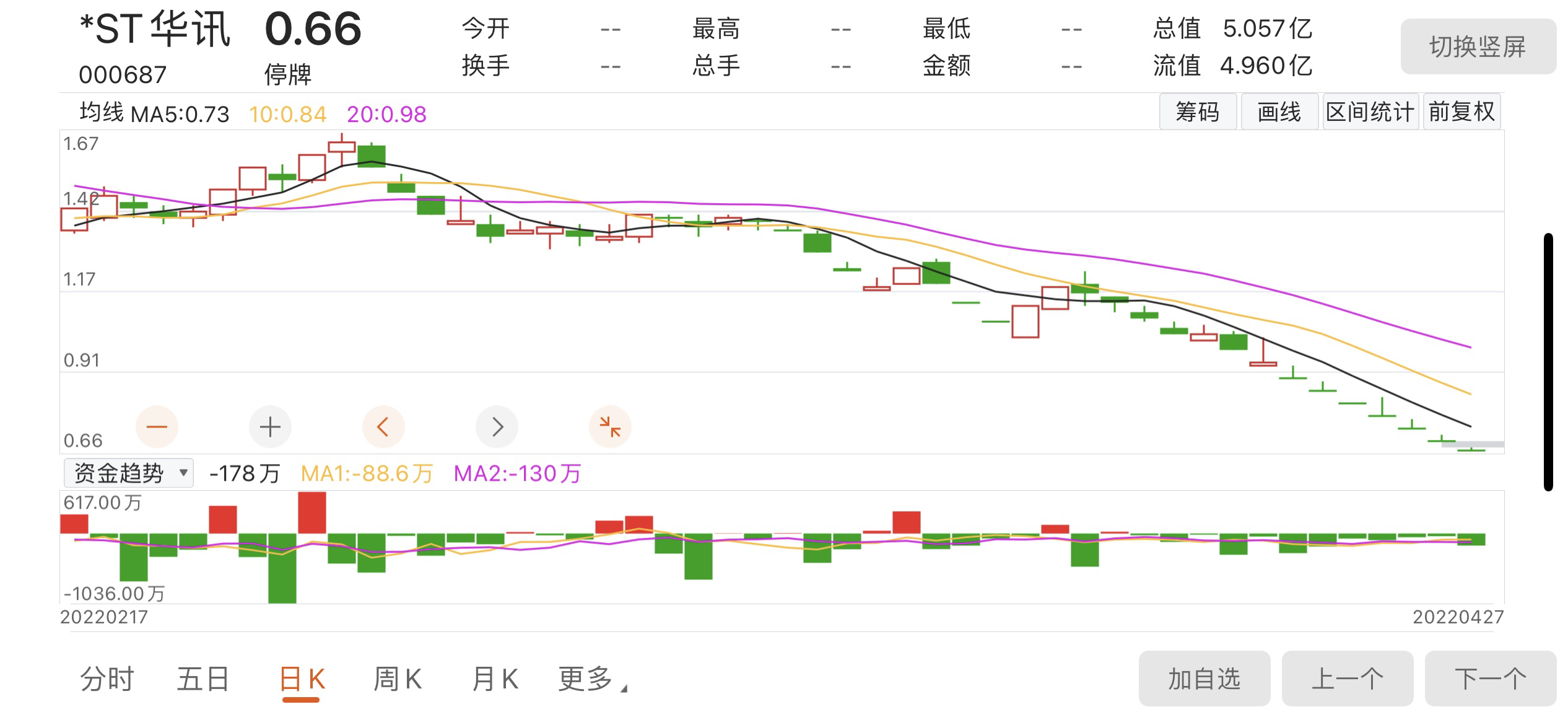Switch to the 五日 tab
The image size is (1568, 725).
203,679
